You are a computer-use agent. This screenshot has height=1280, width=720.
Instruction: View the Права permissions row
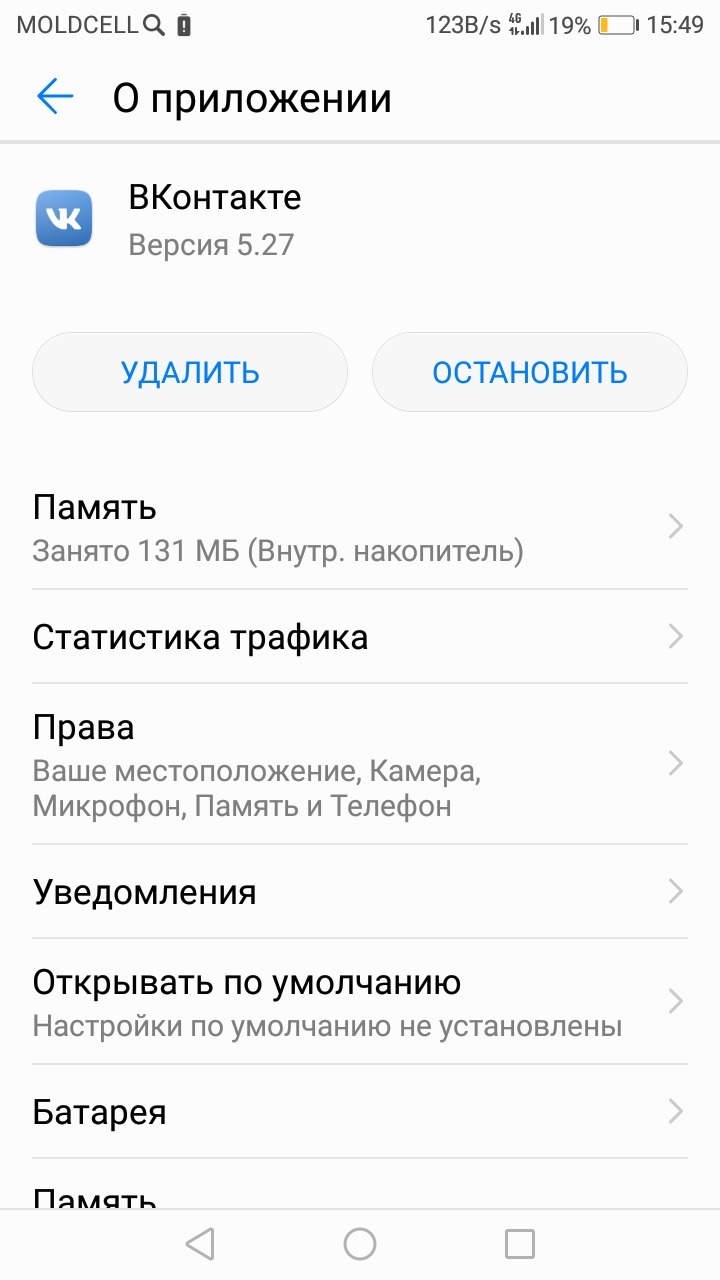pos(359,765)
